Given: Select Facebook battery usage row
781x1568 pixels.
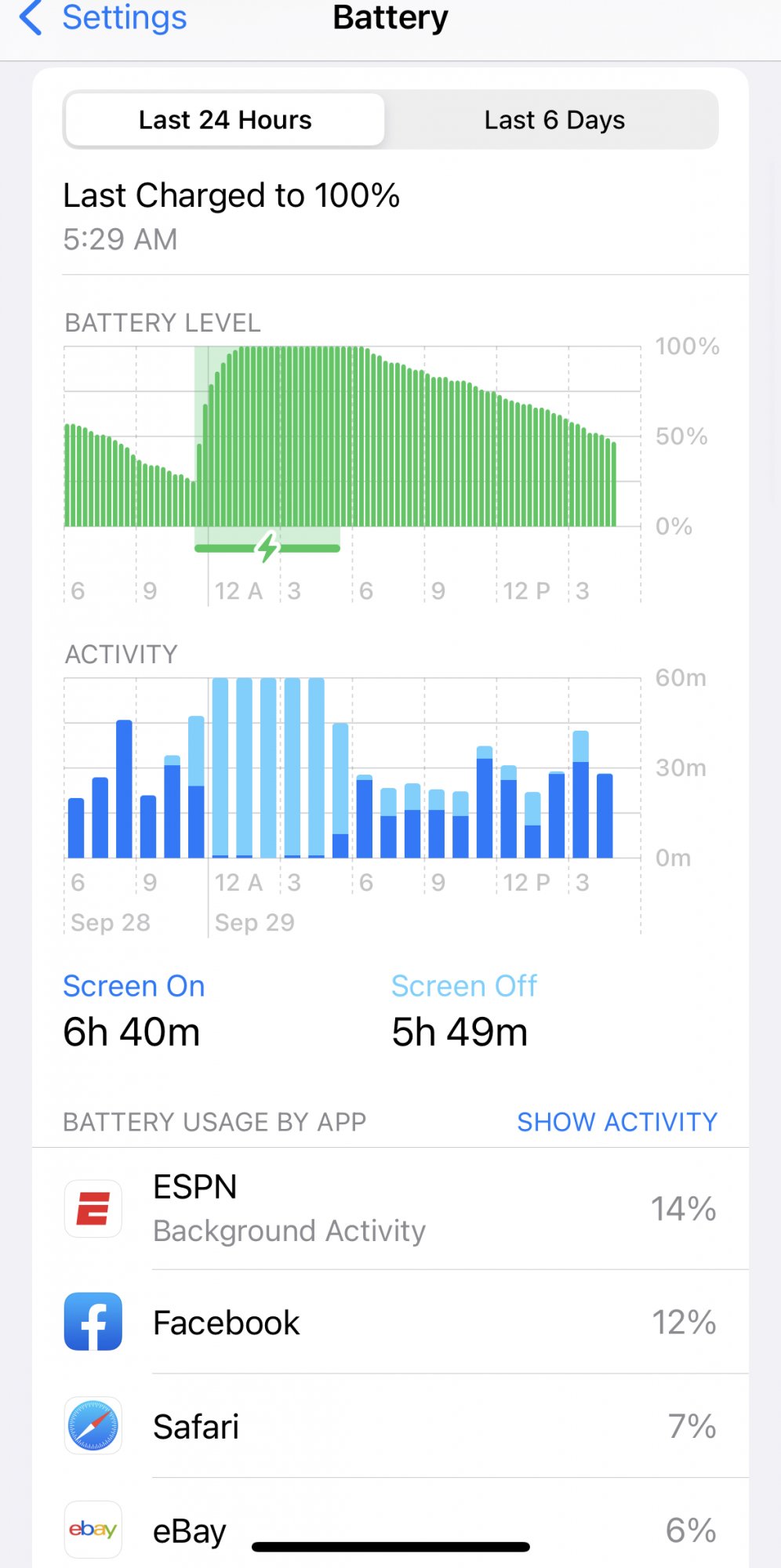Looking at the screenshot, I should pos(390,1323).
